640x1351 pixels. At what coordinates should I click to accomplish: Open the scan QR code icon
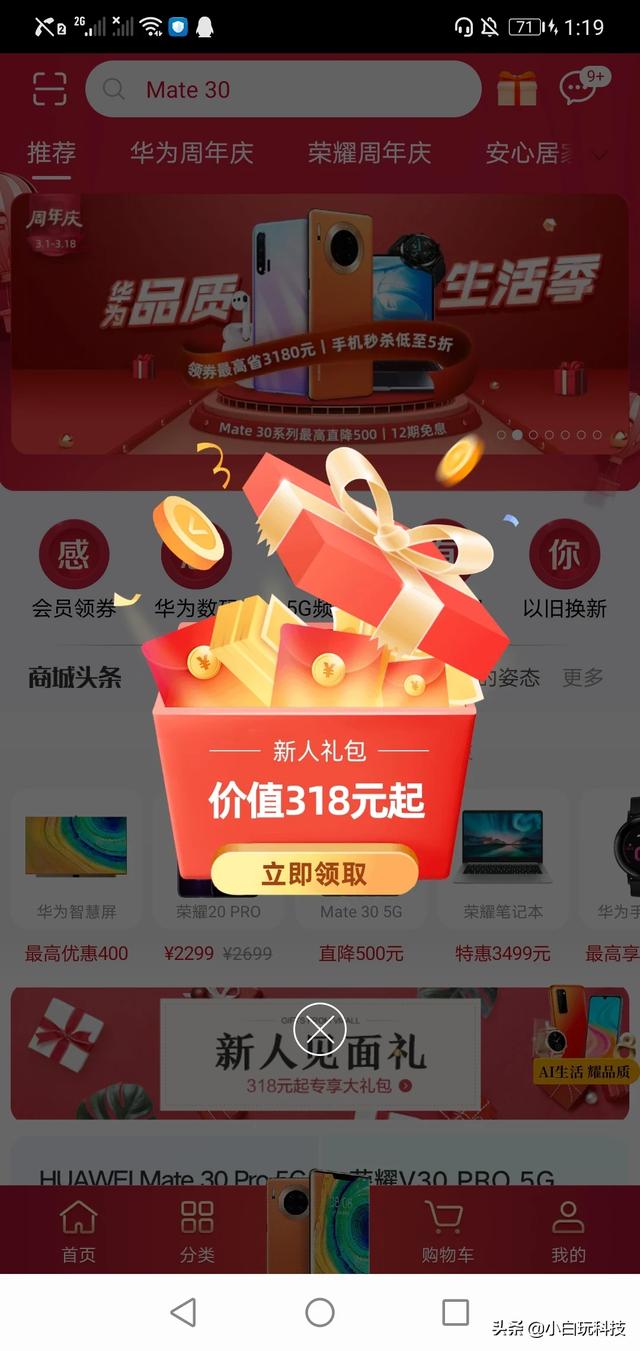[x=50, y=89]
